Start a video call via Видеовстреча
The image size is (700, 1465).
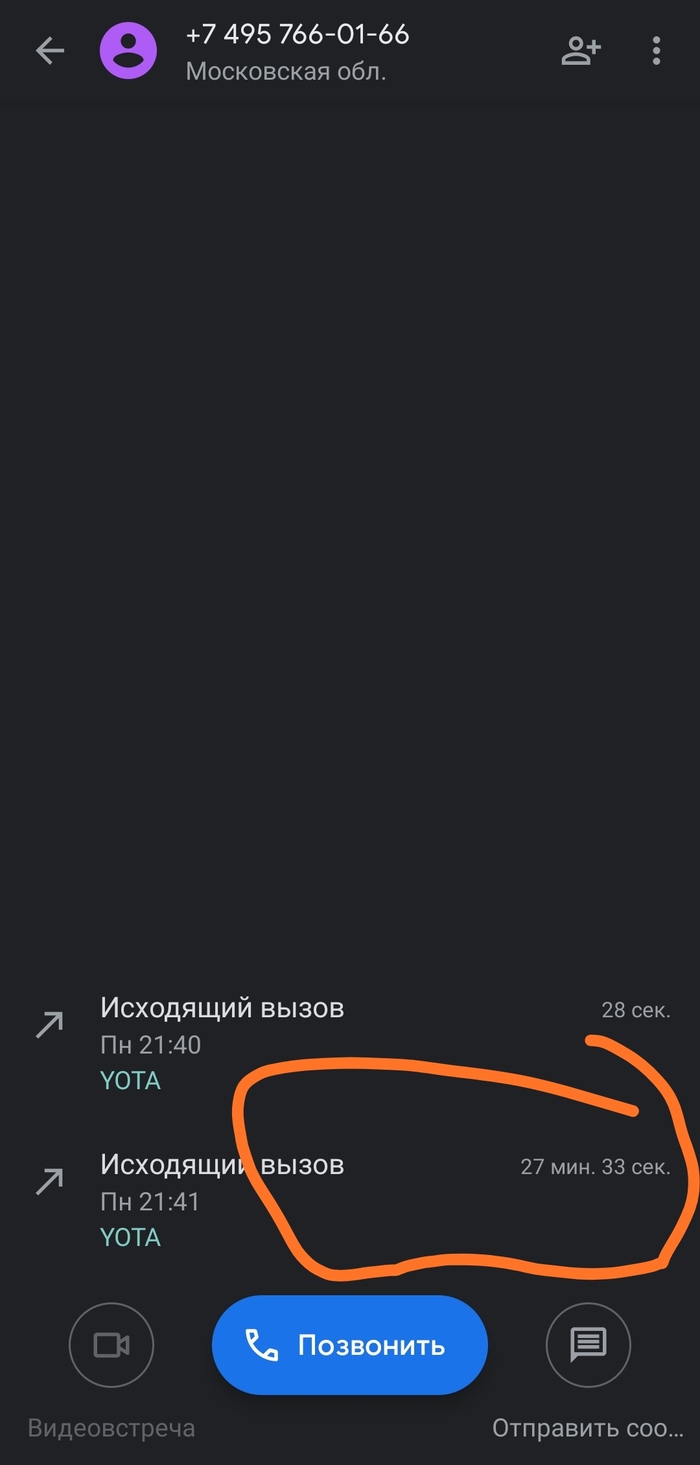click(x=111, y=1345)
